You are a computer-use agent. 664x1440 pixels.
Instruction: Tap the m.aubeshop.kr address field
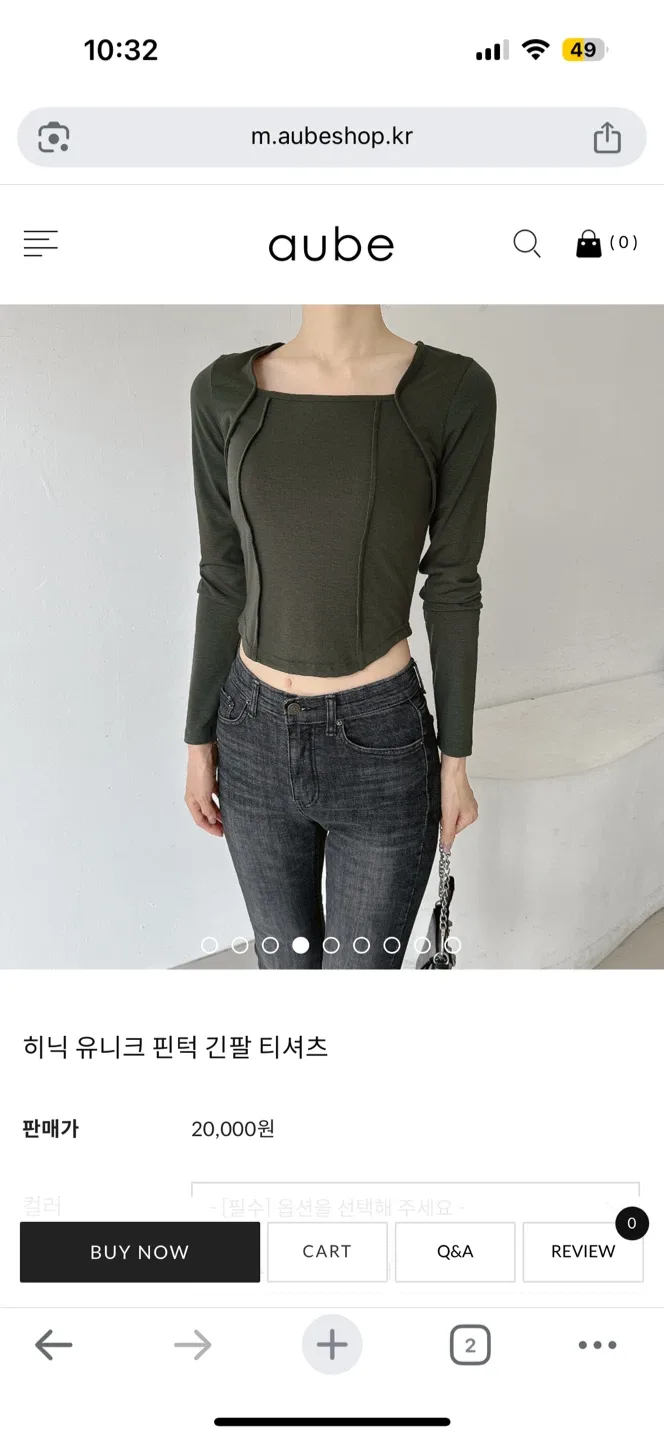click(x=331, y=137)
